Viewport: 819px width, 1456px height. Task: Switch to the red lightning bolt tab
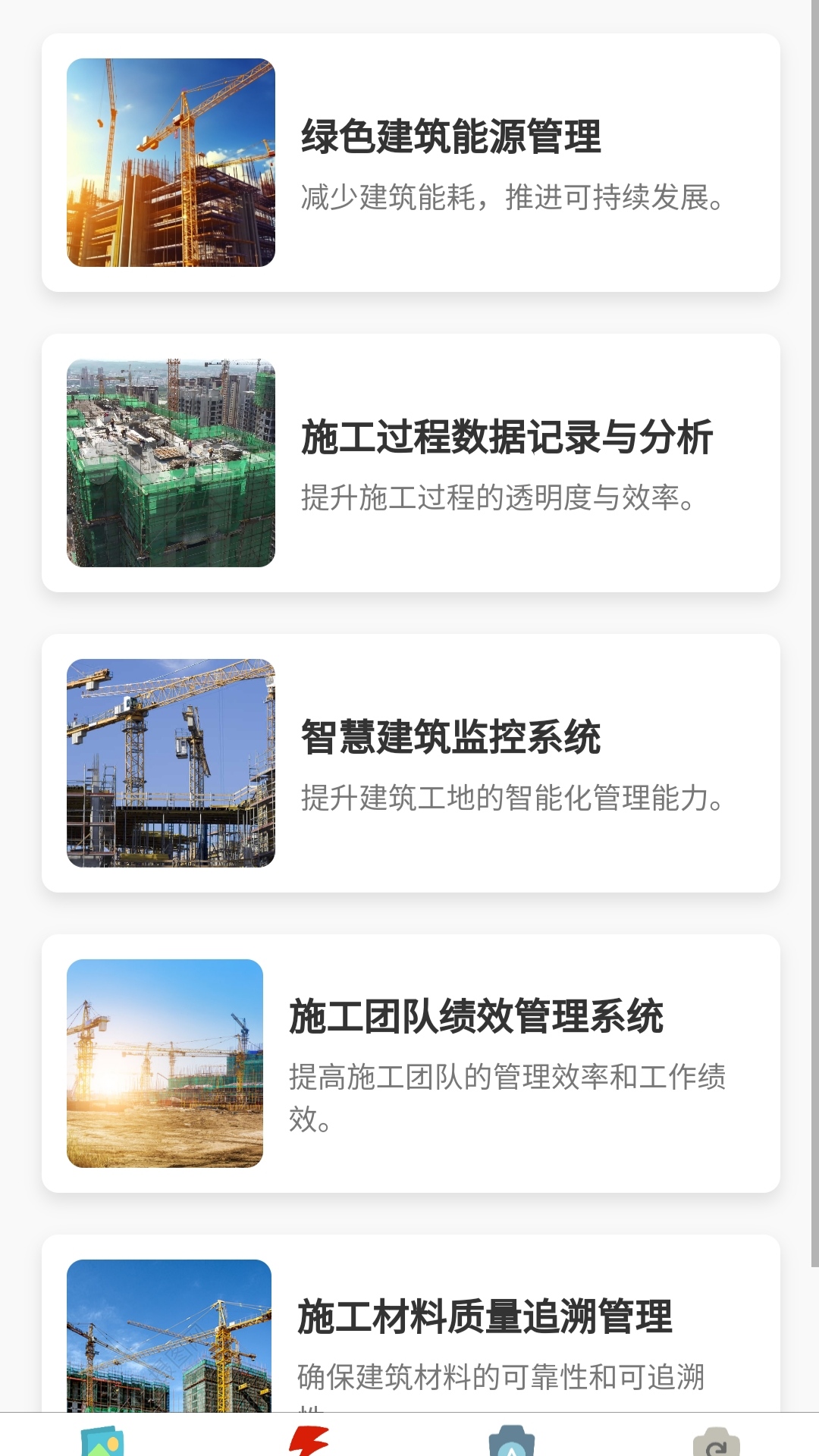click(x=308, y=1440)
